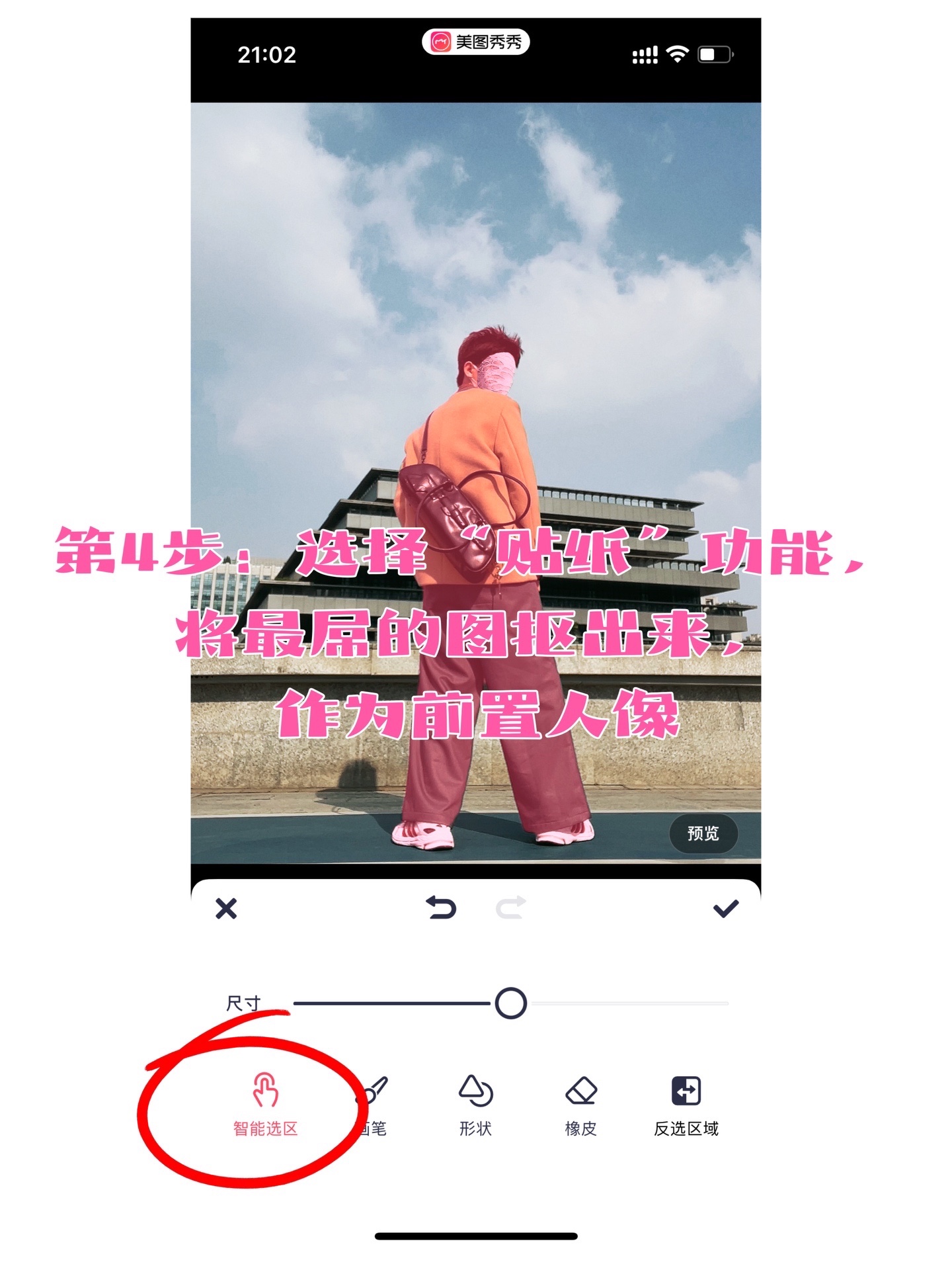Invert the selection with 反选区域

click(x=686, y=1105)
